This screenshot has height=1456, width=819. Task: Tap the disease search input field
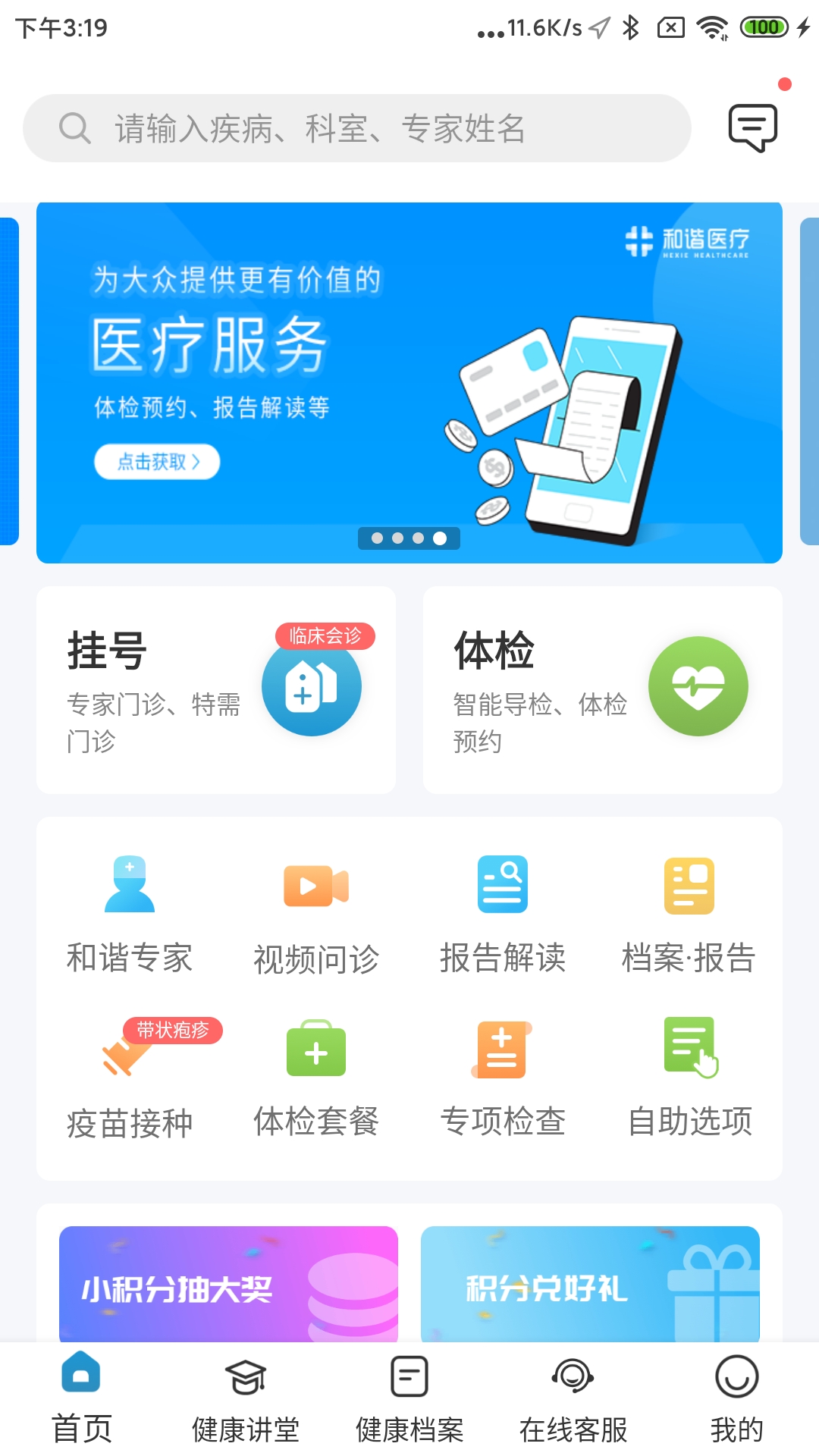tap(361, 127)
